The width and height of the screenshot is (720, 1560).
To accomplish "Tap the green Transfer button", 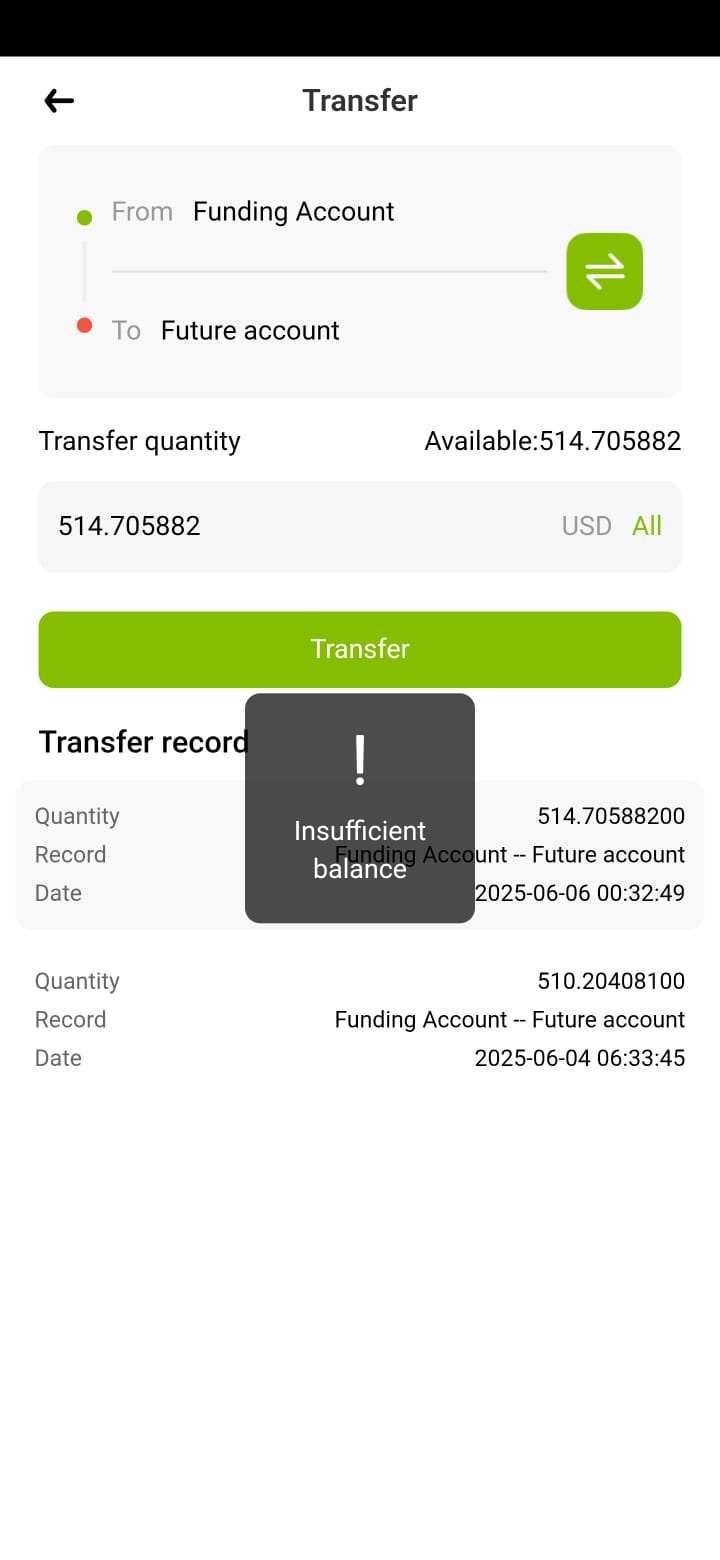I will coord(360,649).
